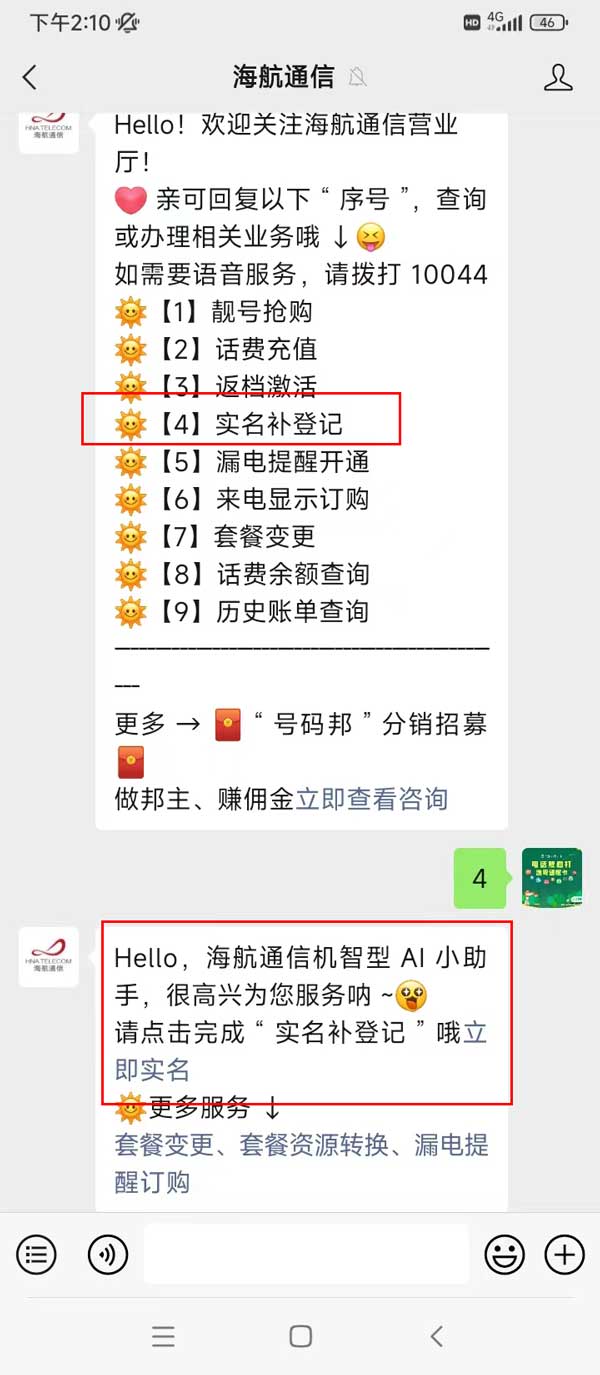Open the 套餐变更、套餐资源转换、漏电提醒订购 link

300,1163
